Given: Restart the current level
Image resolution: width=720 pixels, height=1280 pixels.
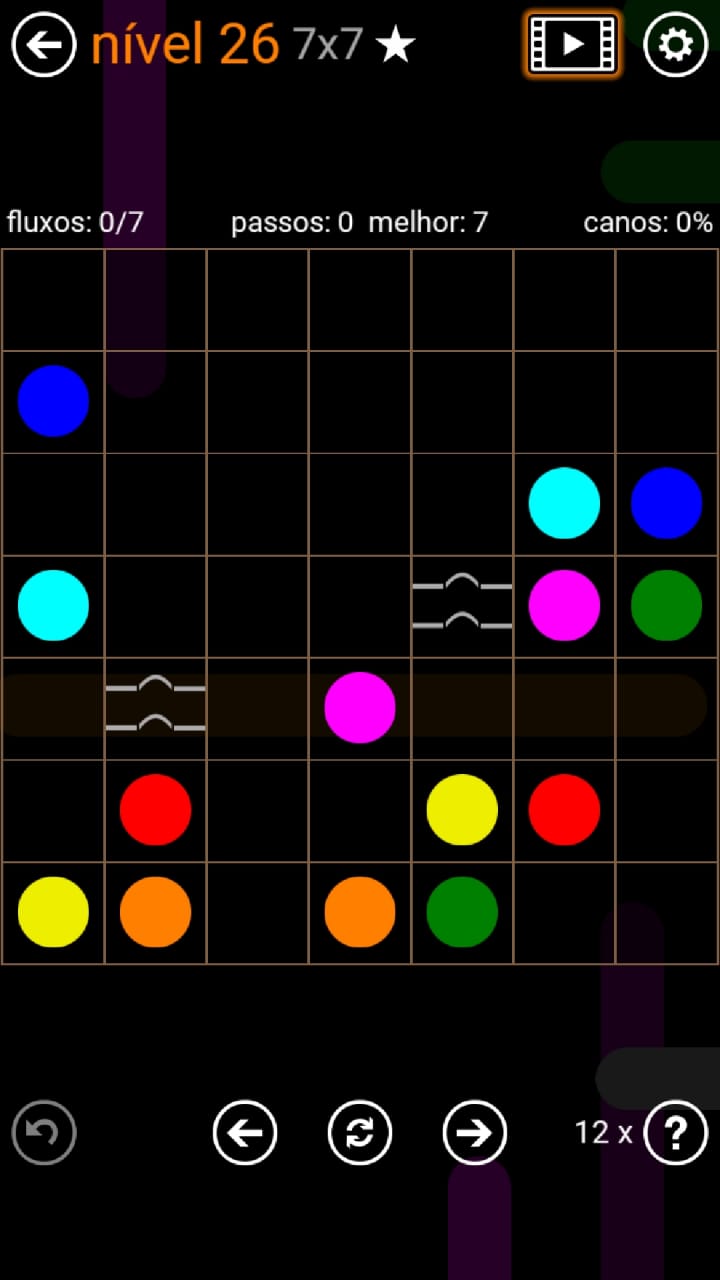Looking at the screenshot, I should (x=360, y=1132).
